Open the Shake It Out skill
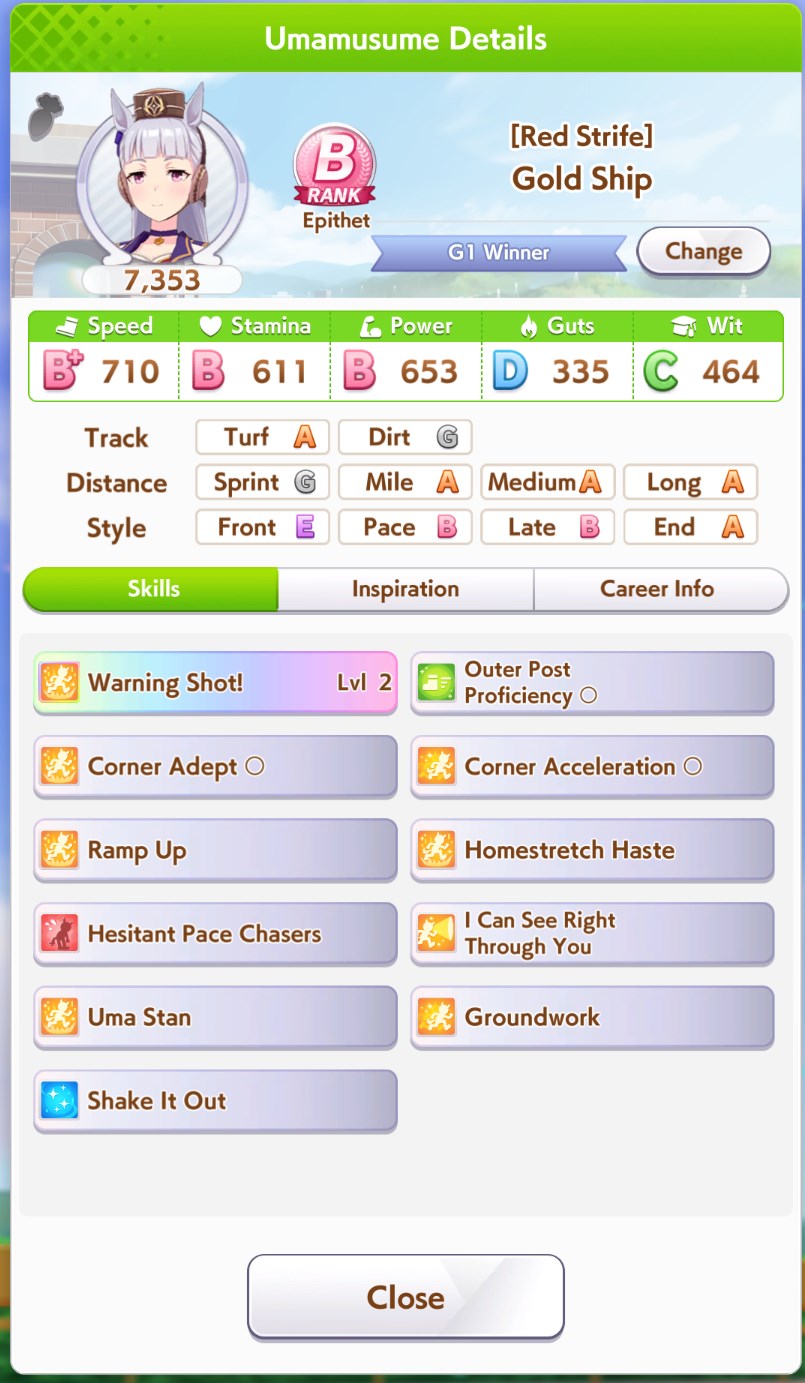Screen dimensions: 805x1383 (x=215, y=1101)
